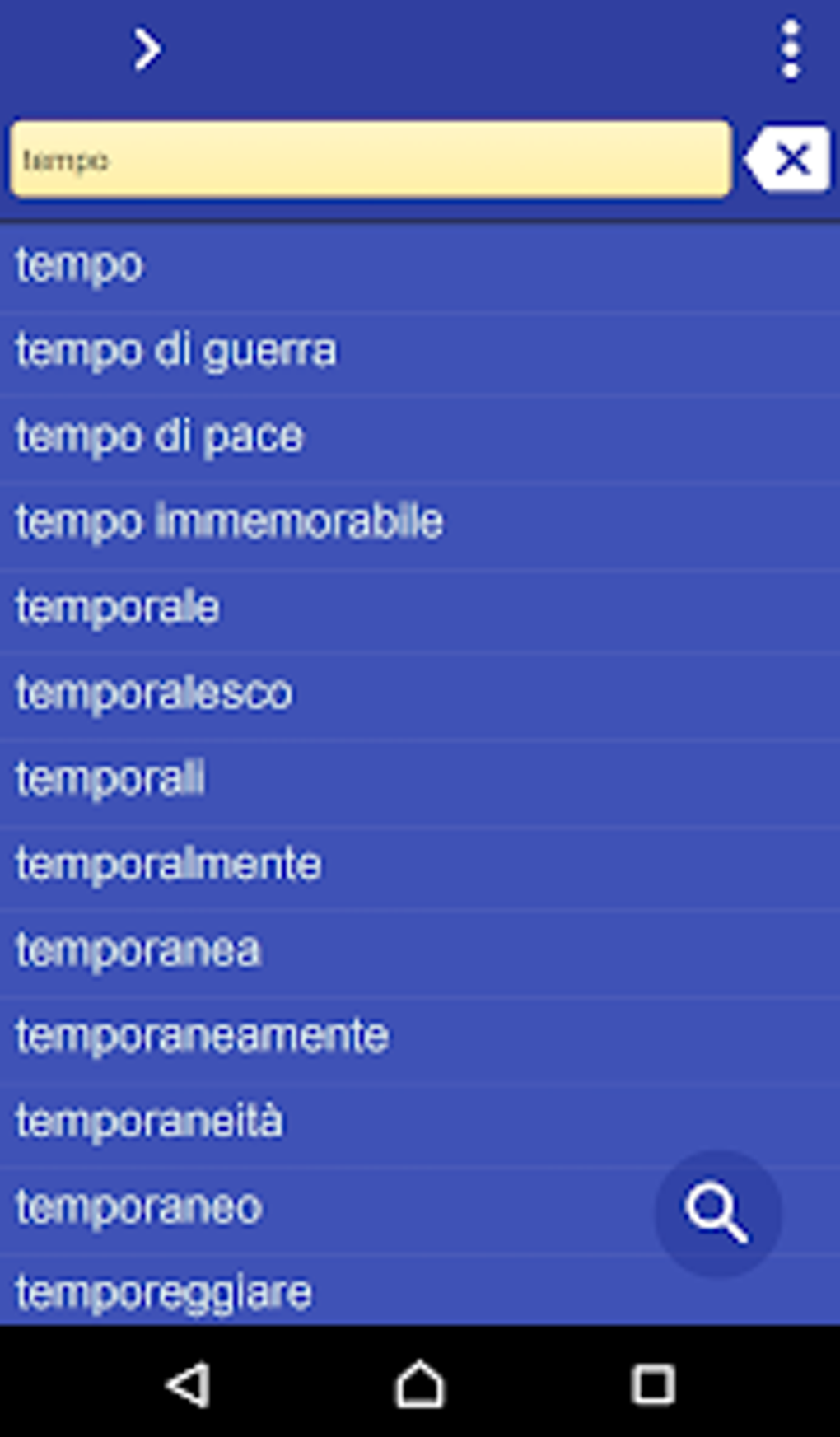Open the entry for tempo
Screen dimensions: 840x1437
click(79, 266)
